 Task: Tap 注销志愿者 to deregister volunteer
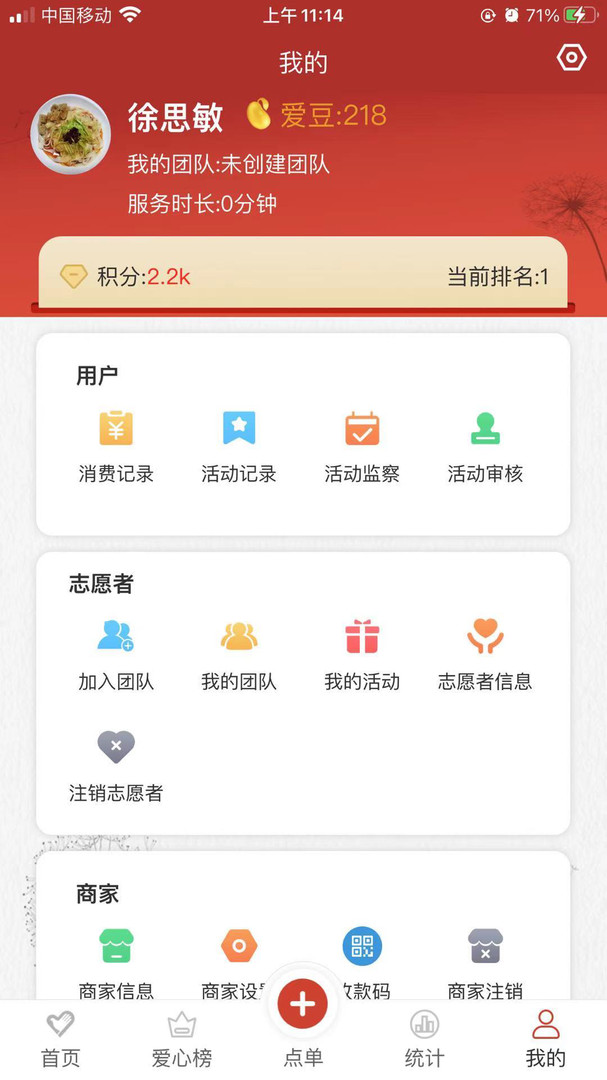tap(116, 767)
